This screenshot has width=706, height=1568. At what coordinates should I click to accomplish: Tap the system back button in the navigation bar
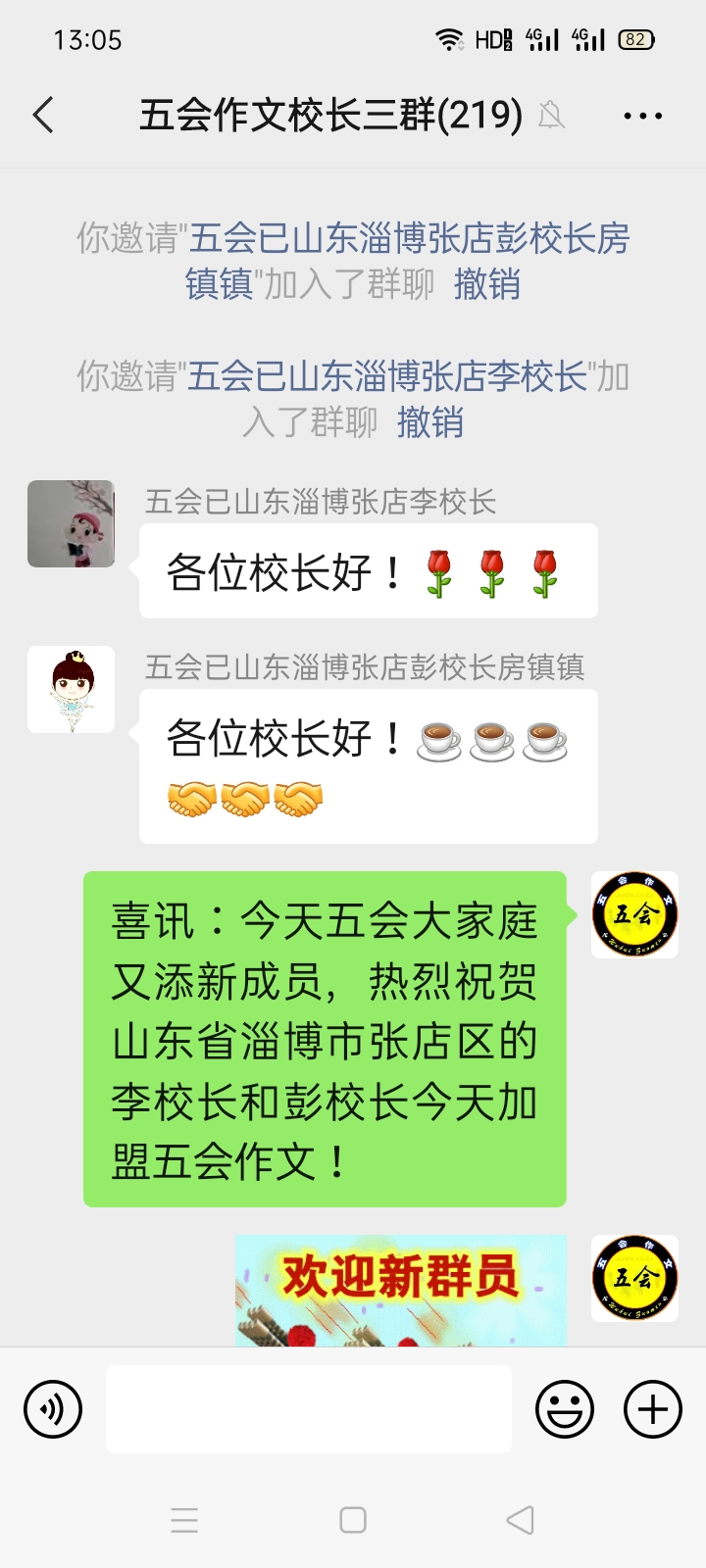pos(520,1520)
